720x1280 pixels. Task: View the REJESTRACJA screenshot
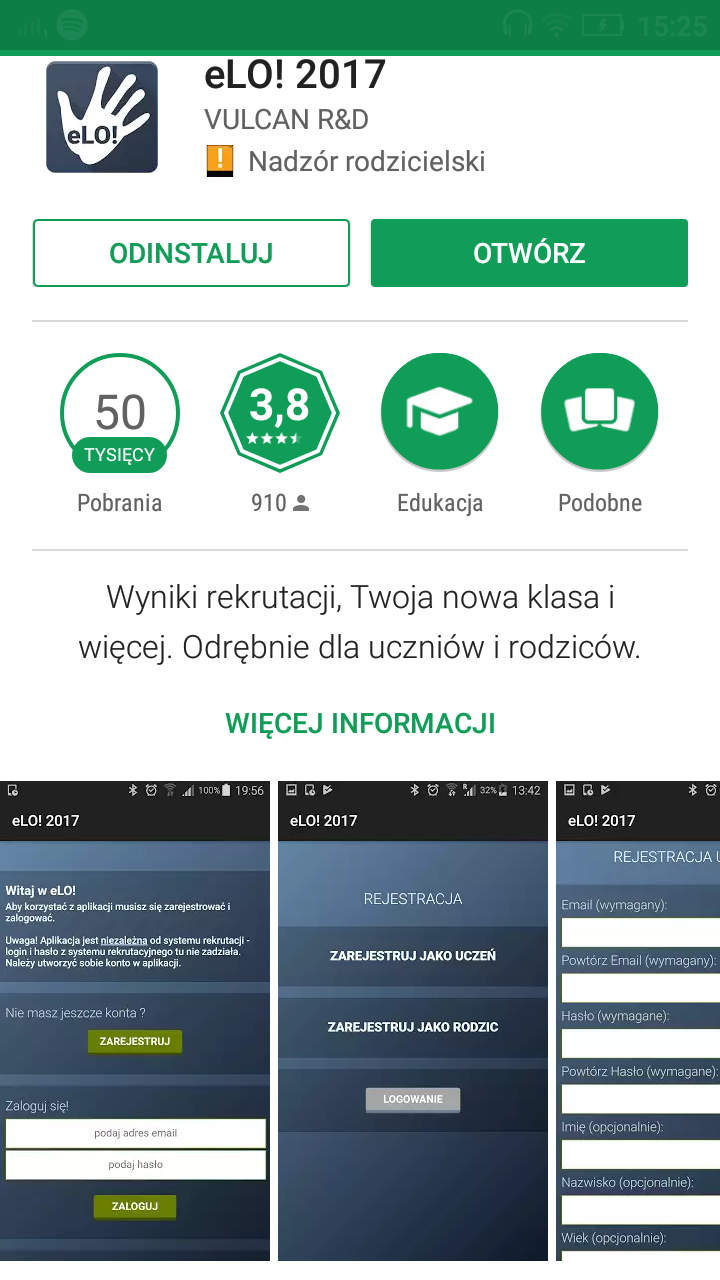tap(413, 1020)
